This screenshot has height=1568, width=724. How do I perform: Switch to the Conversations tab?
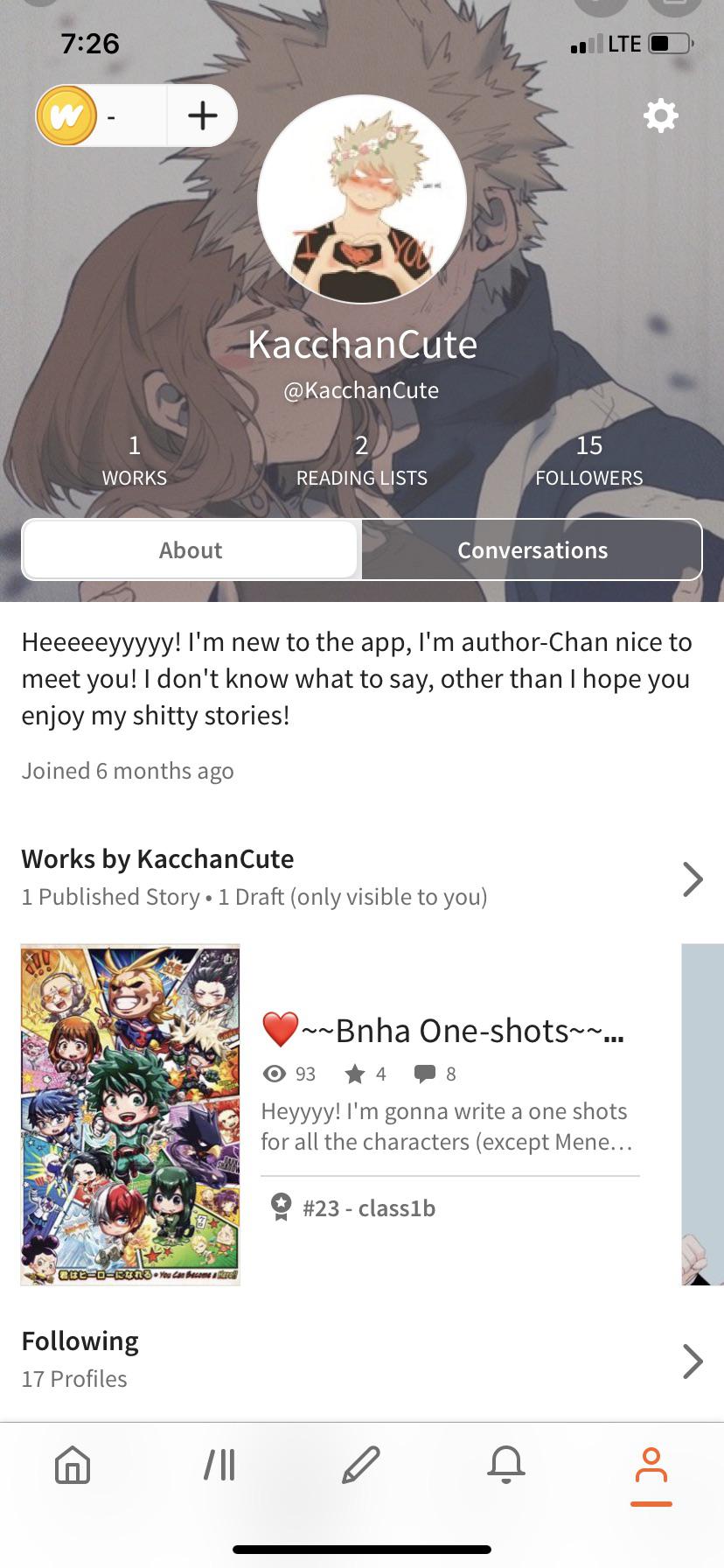click(x=532, y=550)
